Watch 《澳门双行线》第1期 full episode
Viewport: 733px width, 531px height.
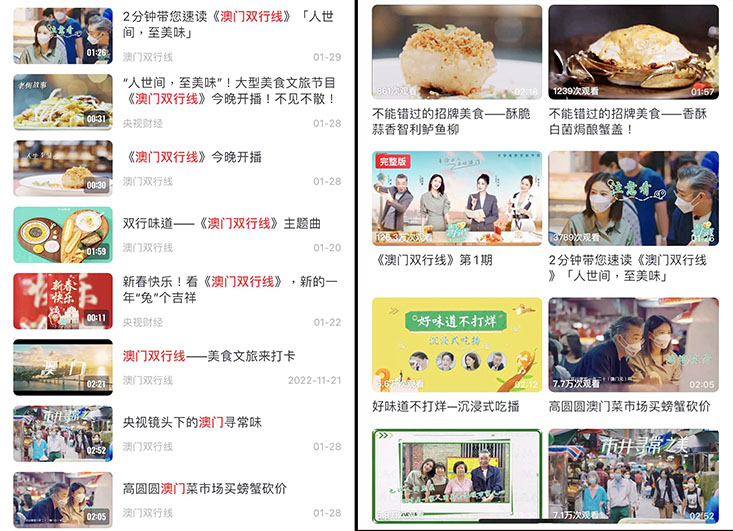(457, 198)
